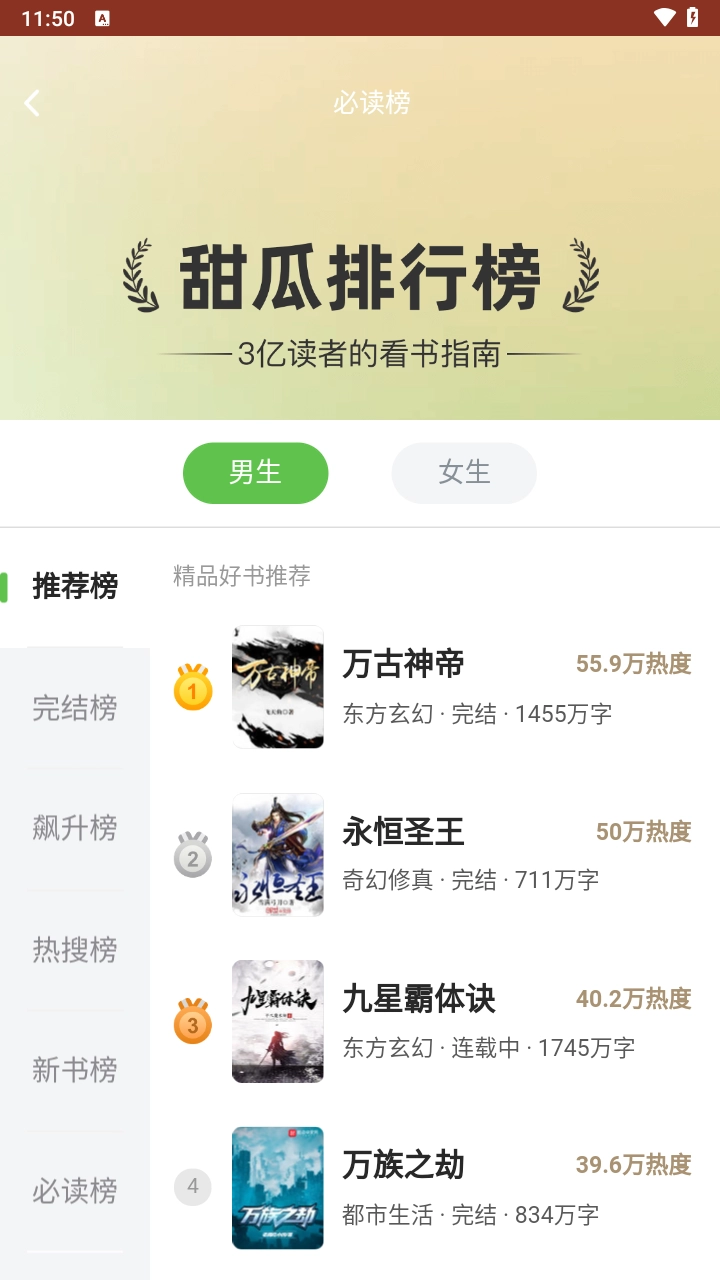The width and height of the screenshot is (720, 1280).
Task: Switch to 飙升榜 in the sidebar
Action: click(x=75, y=828)
